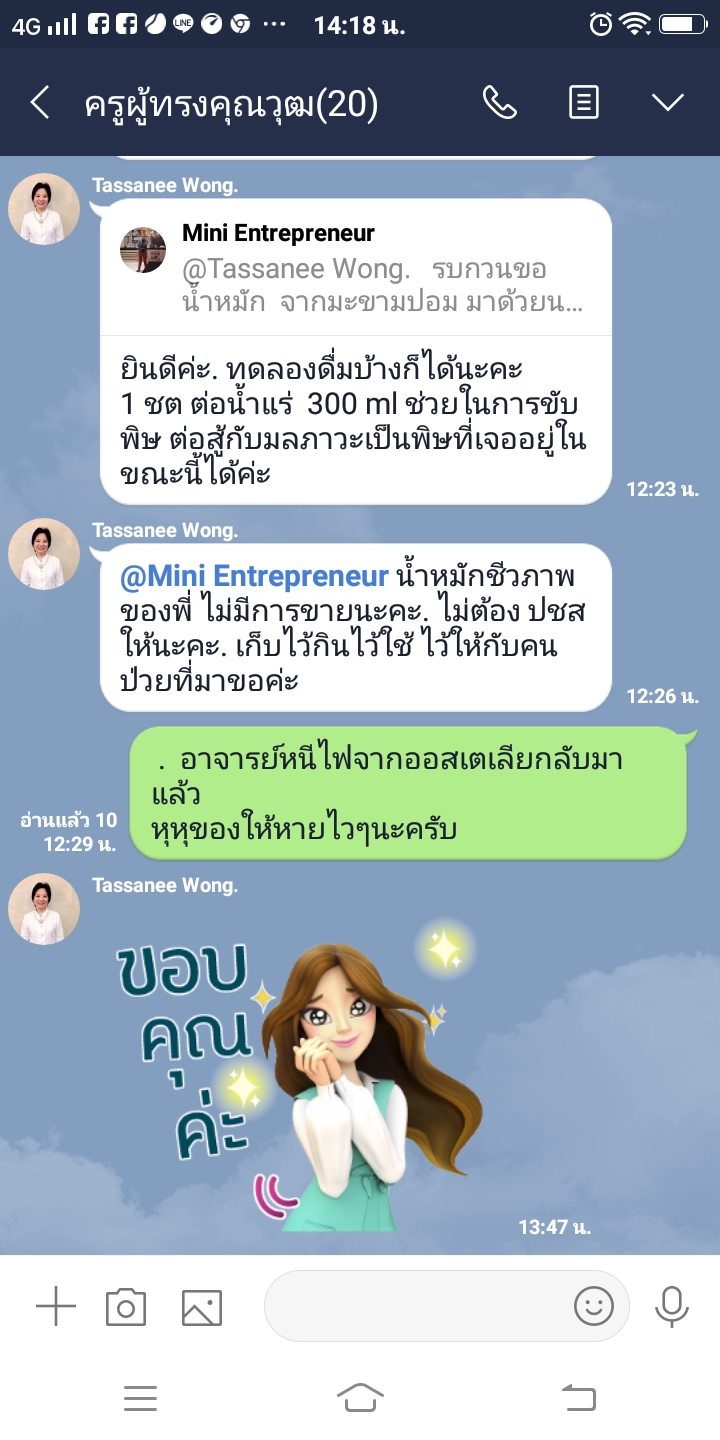Go back from the group chat
720x1440 pixels.
40,103
